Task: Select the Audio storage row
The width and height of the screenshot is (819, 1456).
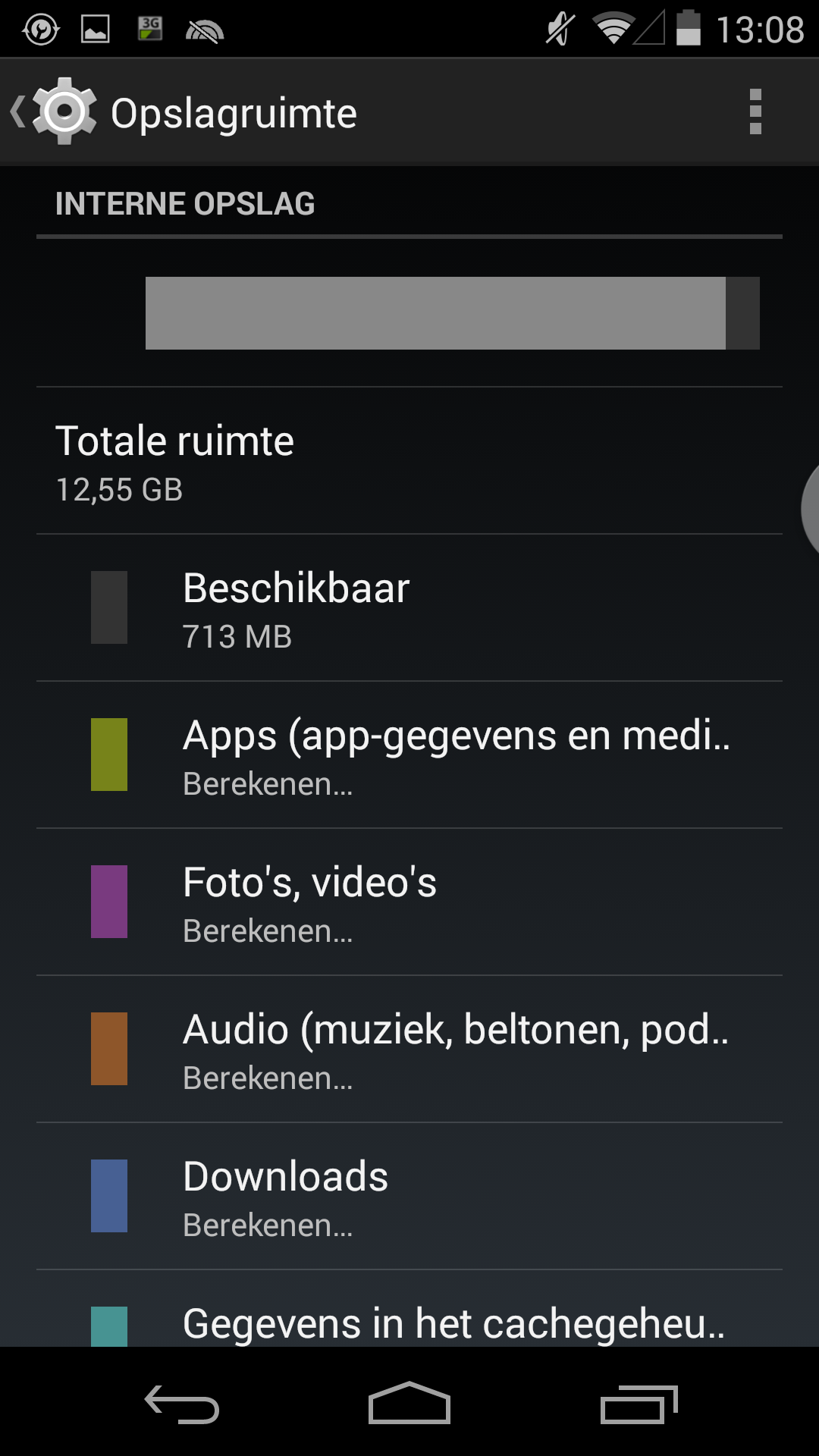Action: coord(409,1050)
